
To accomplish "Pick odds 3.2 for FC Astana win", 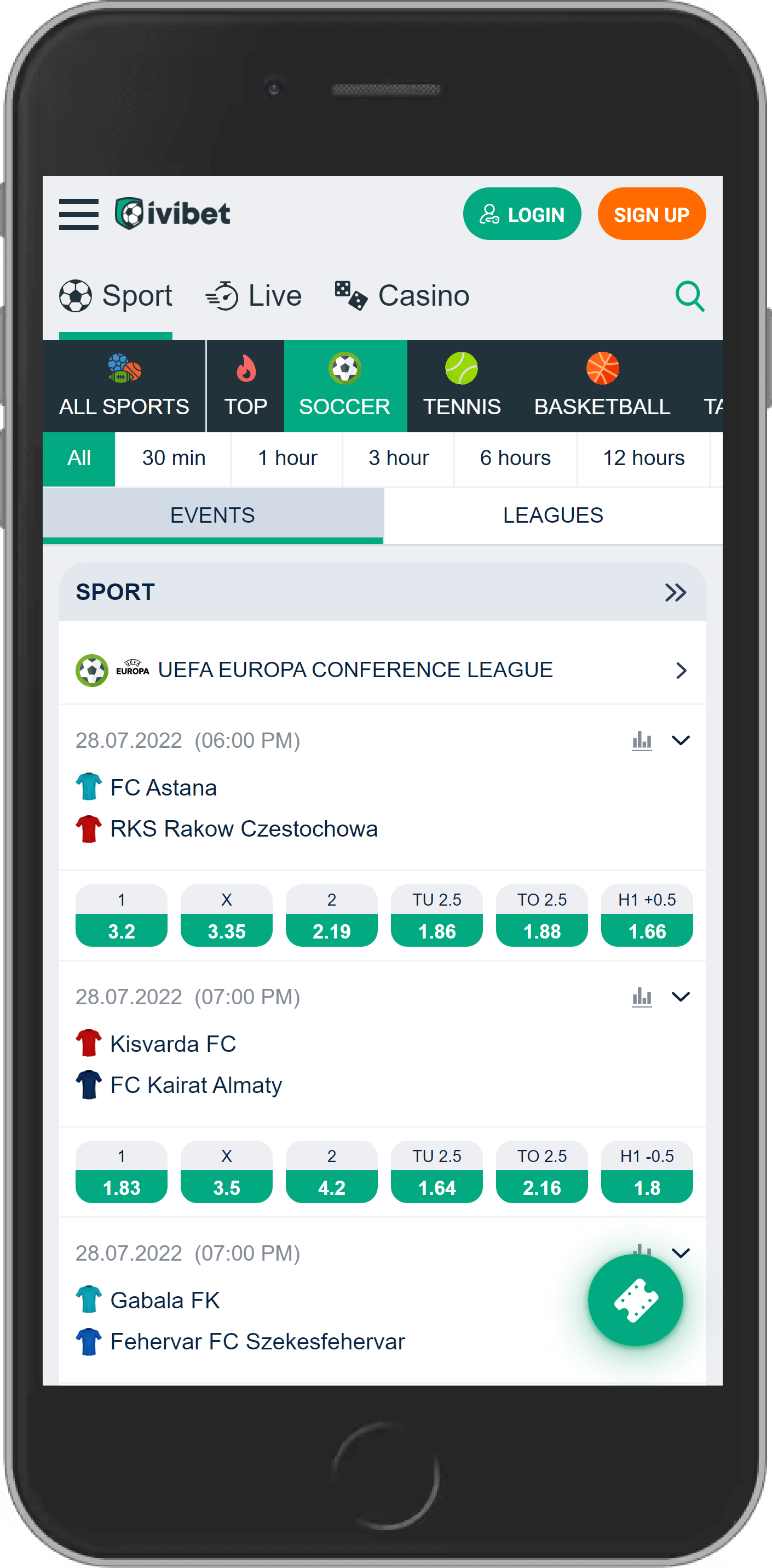I will (x=122, y=915).
